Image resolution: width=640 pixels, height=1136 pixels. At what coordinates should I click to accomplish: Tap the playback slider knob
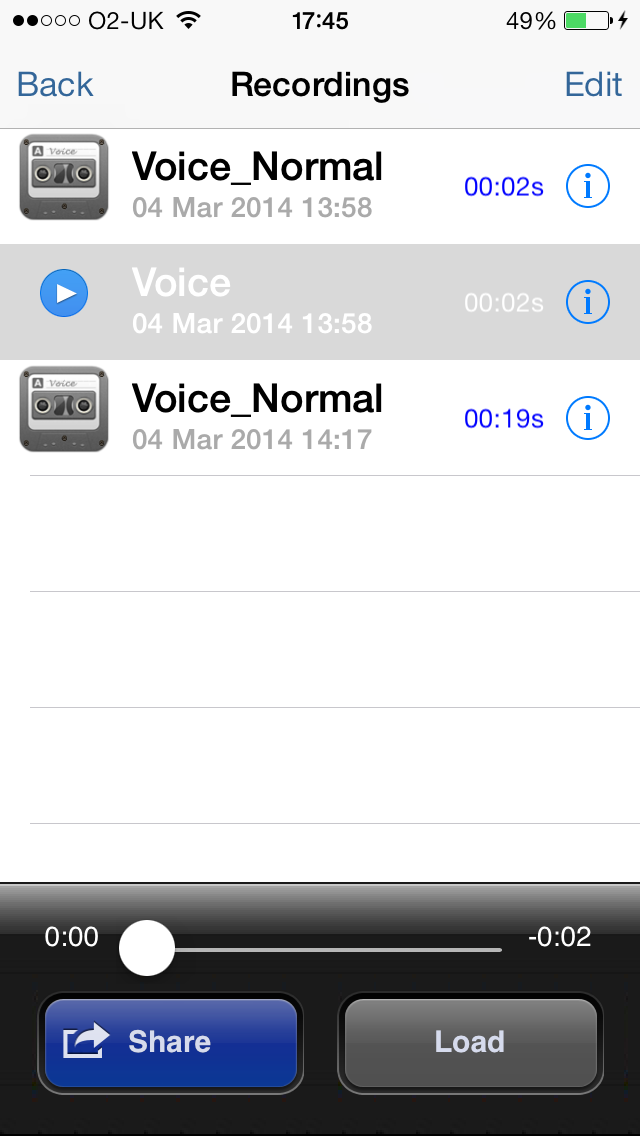tap(147, 948)
